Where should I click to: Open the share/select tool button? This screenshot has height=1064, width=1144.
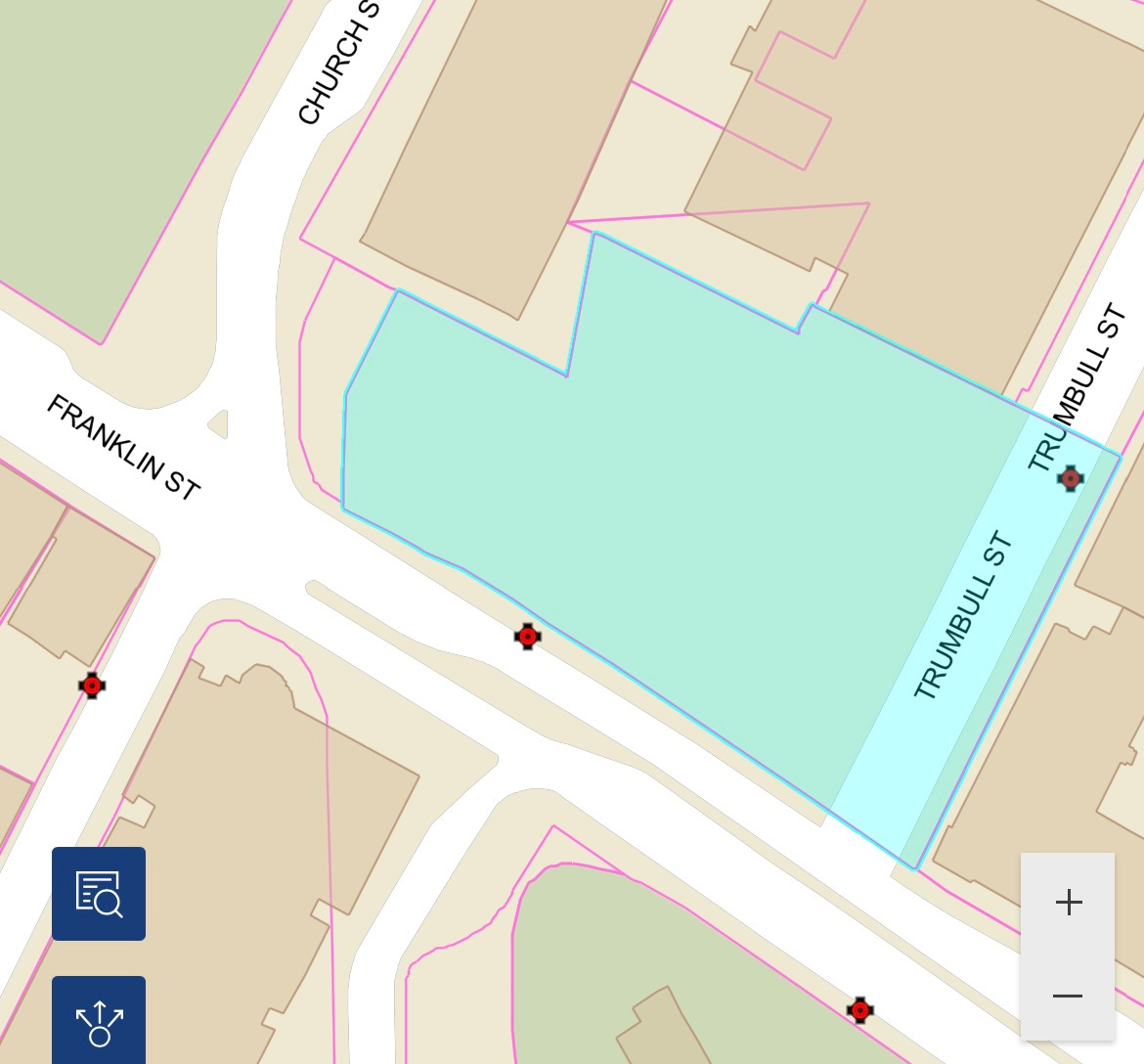click(x=99, y=1022)
